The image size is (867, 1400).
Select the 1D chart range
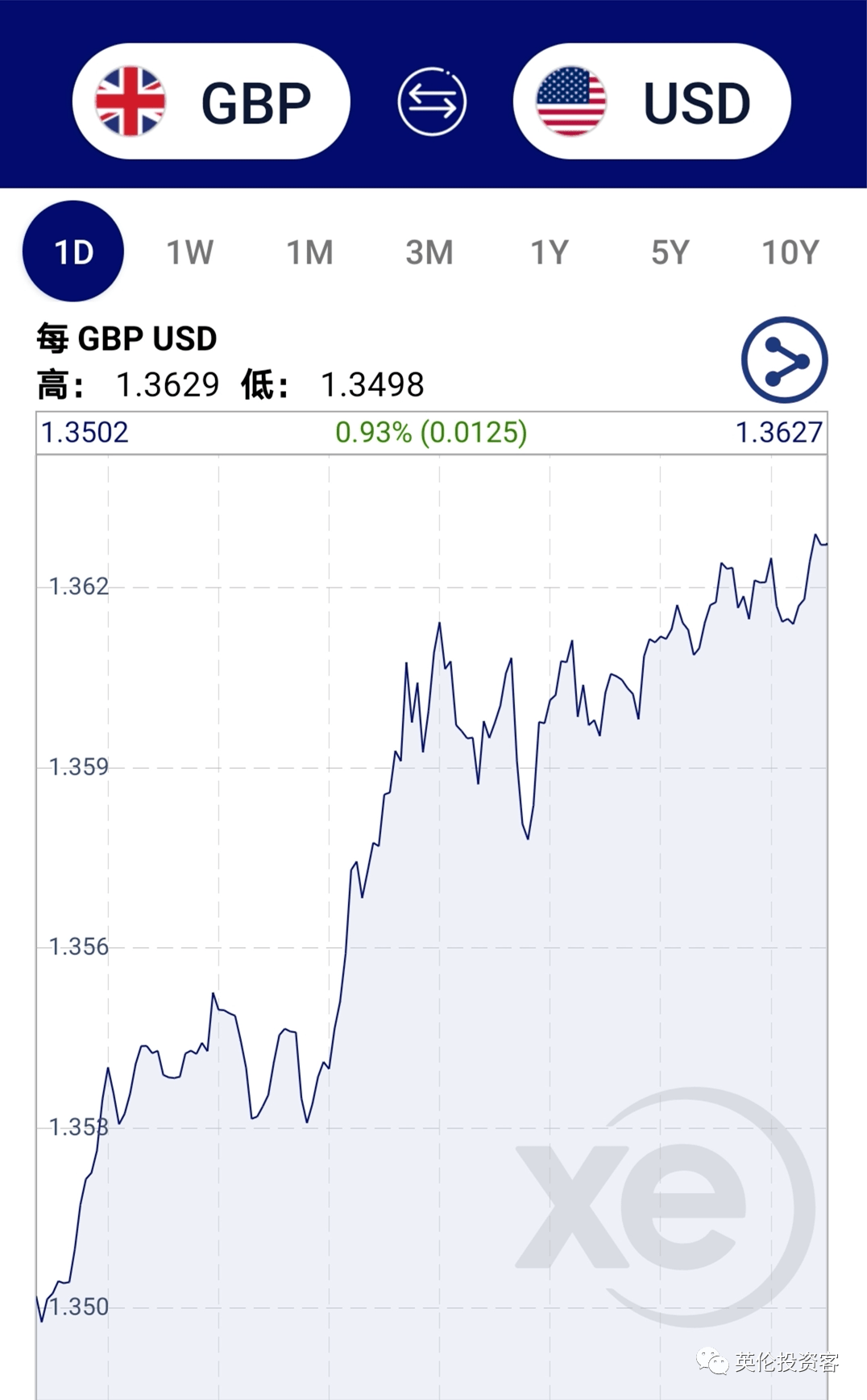tap(73, 251)
